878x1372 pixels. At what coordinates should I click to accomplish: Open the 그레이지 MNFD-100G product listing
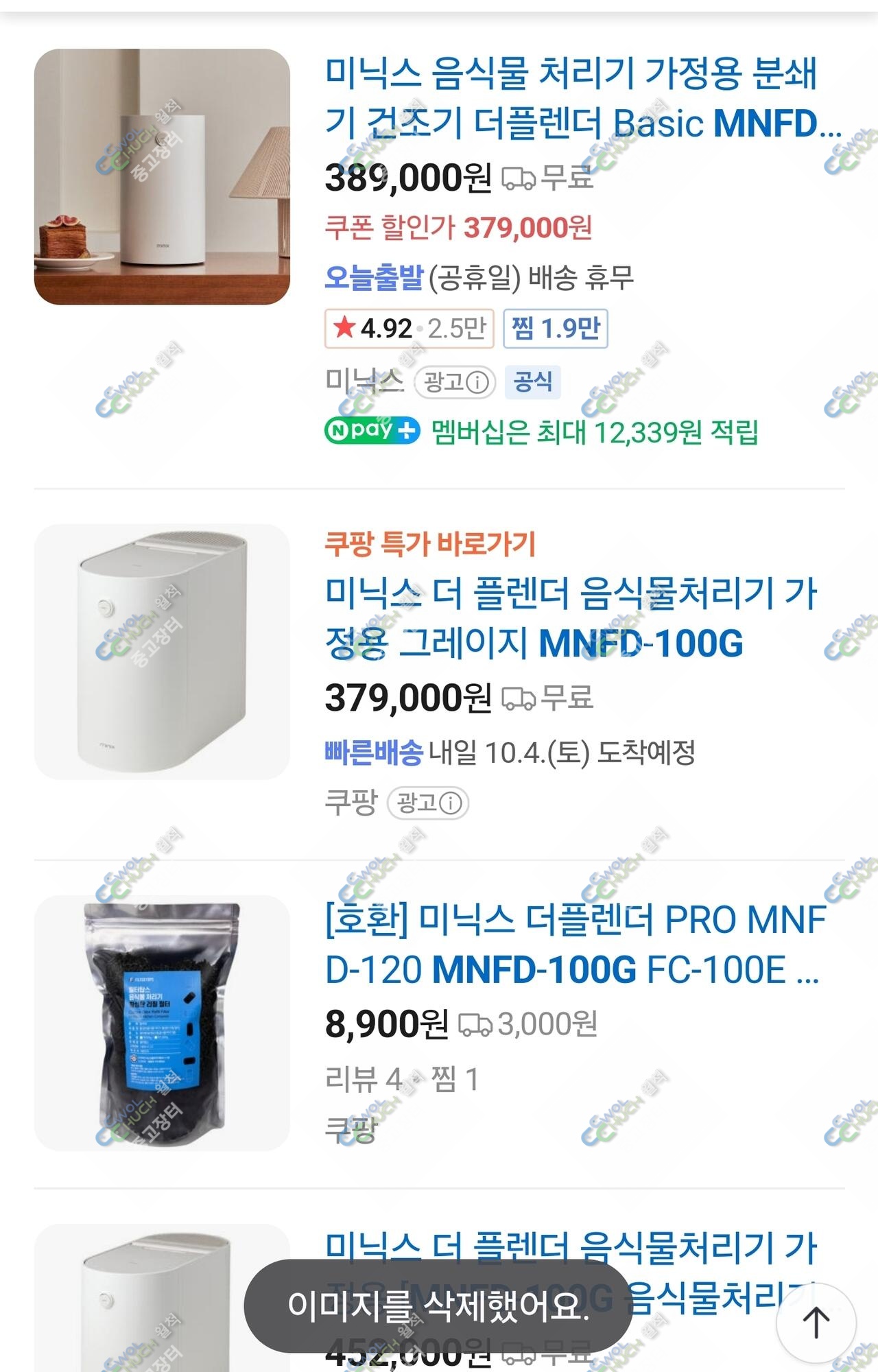pos(569,617)
